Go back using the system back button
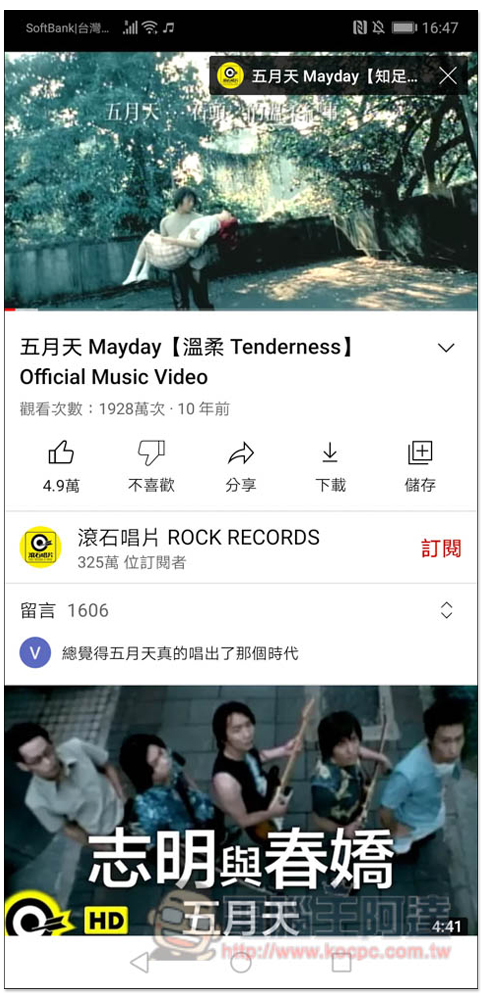 point(139,962)
